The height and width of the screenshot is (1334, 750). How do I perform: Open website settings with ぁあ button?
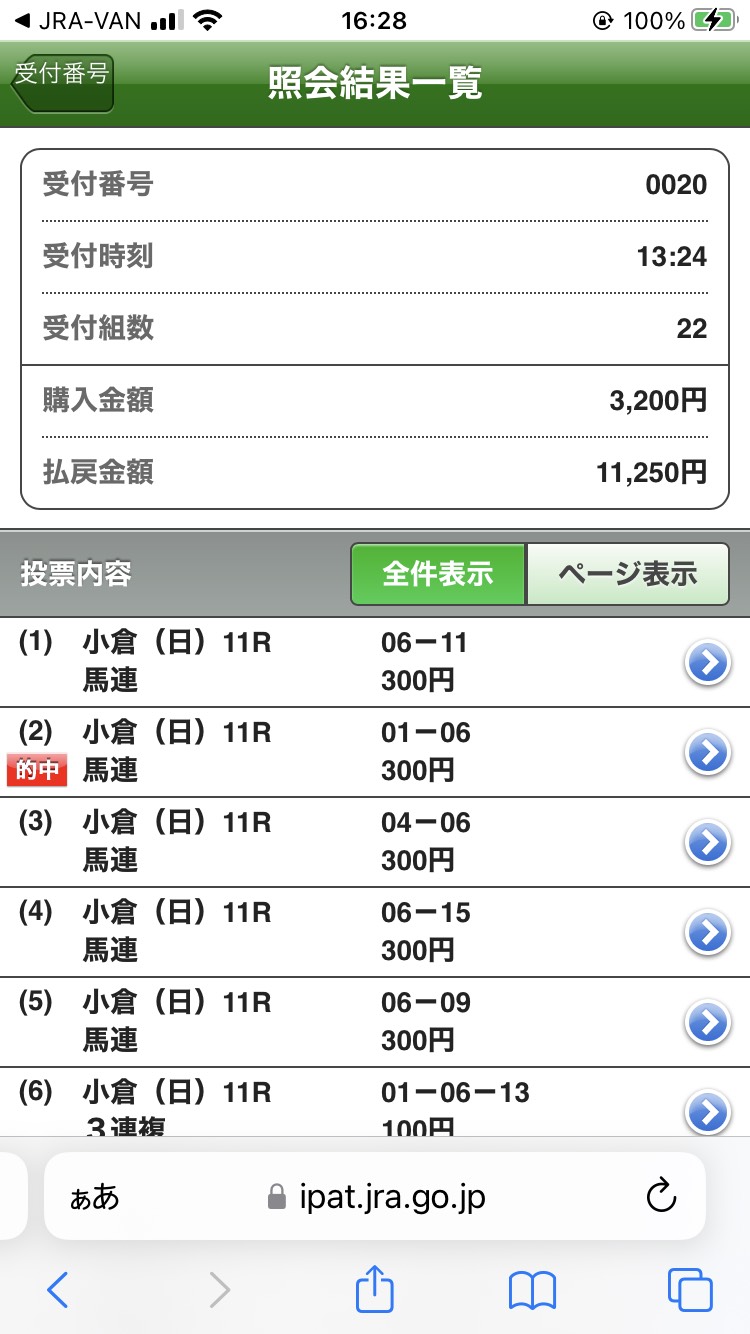(x=95, y=1197)
